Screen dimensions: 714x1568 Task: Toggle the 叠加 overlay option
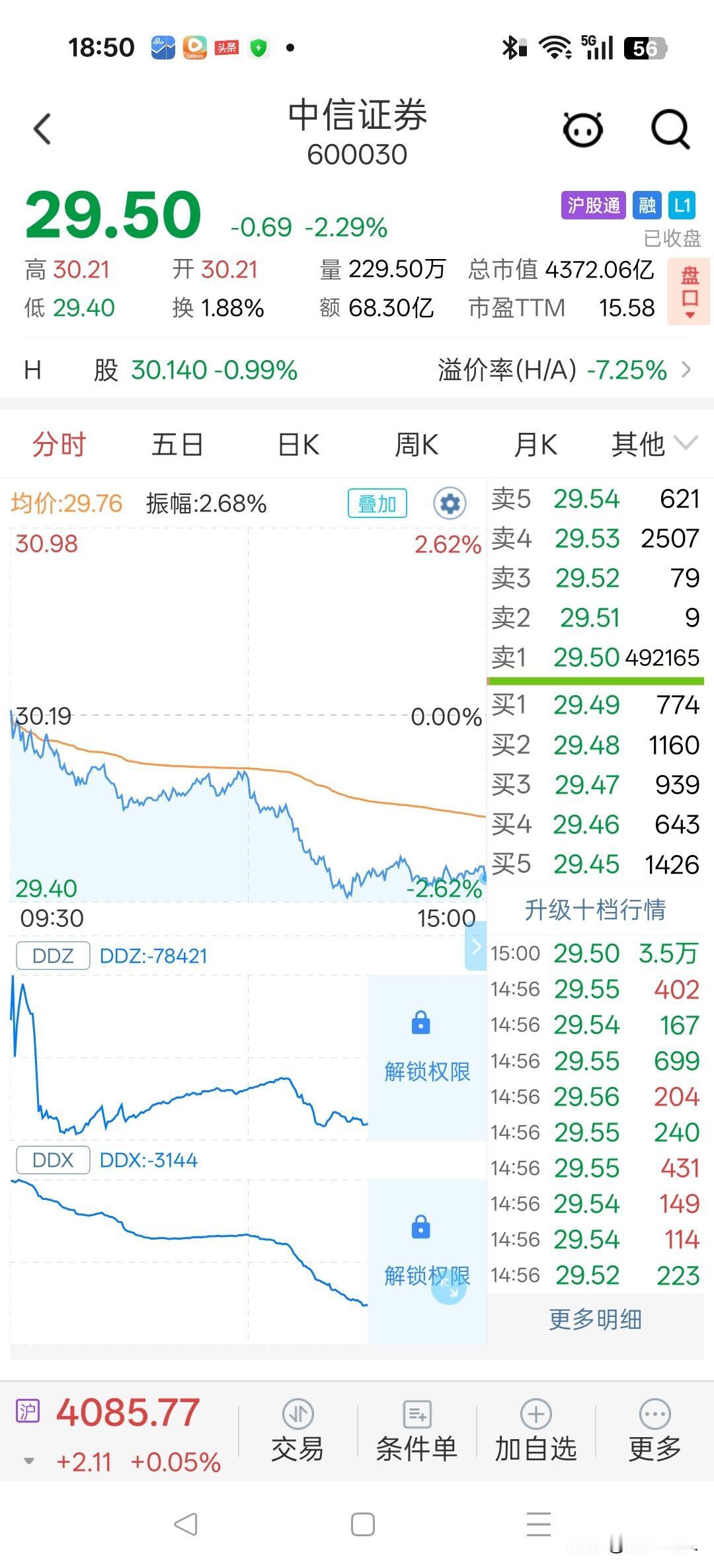(x=377, y=503)
